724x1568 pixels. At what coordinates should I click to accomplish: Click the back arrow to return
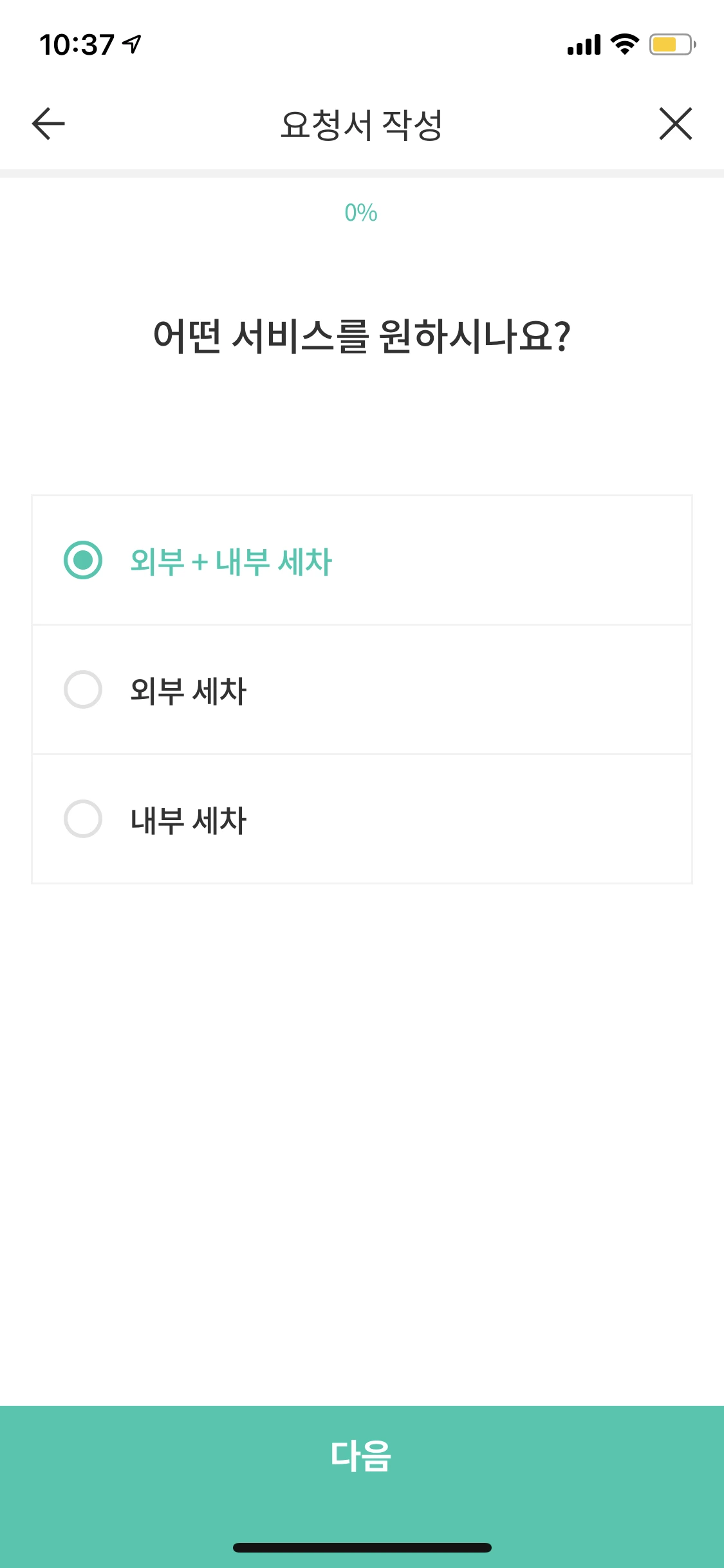46,124
